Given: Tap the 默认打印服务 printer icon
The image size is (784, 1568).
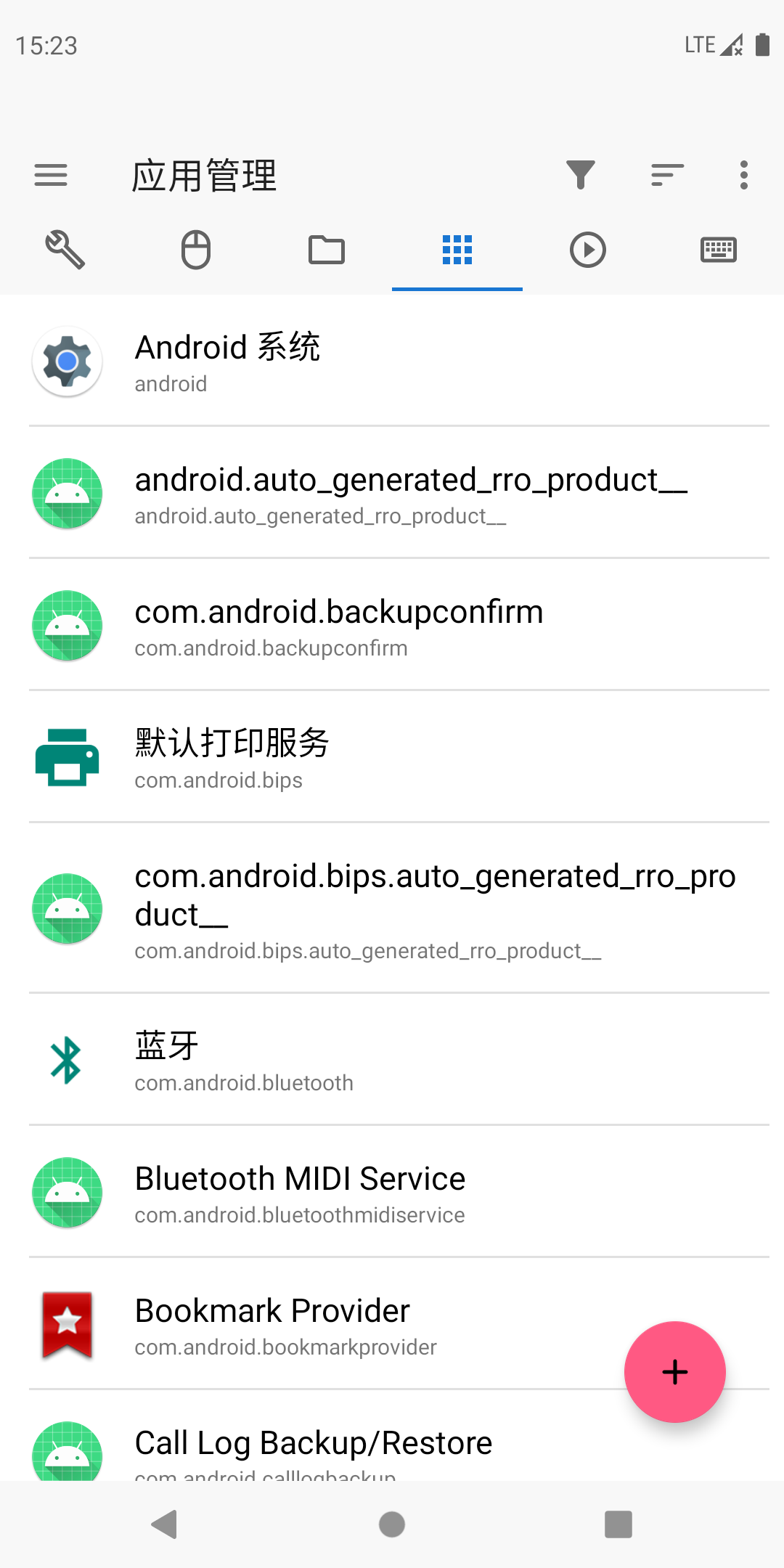Looking at the screenshot, I should pos(66,756).
